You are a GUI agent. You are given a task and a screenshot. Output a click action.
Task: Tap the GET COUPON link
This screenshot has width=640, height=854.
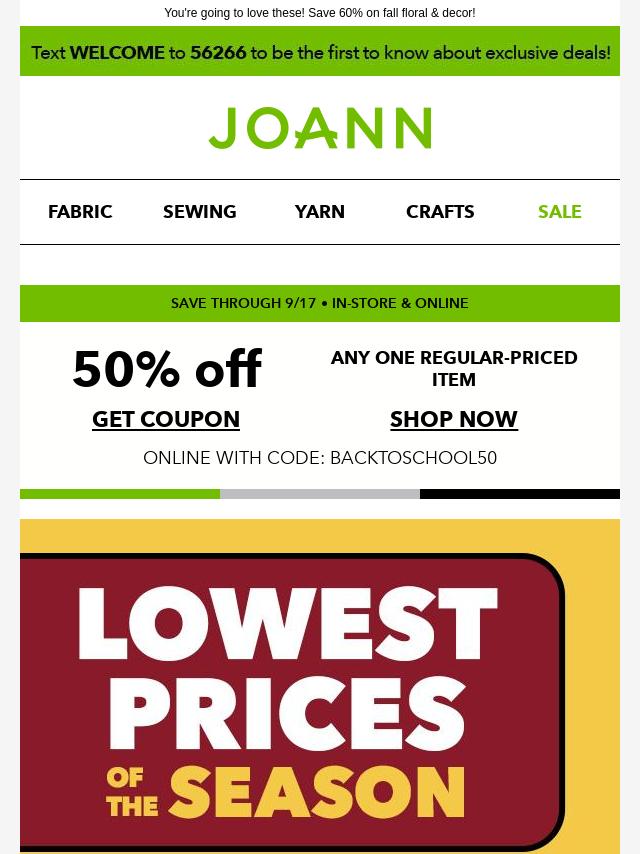point(166,420)
